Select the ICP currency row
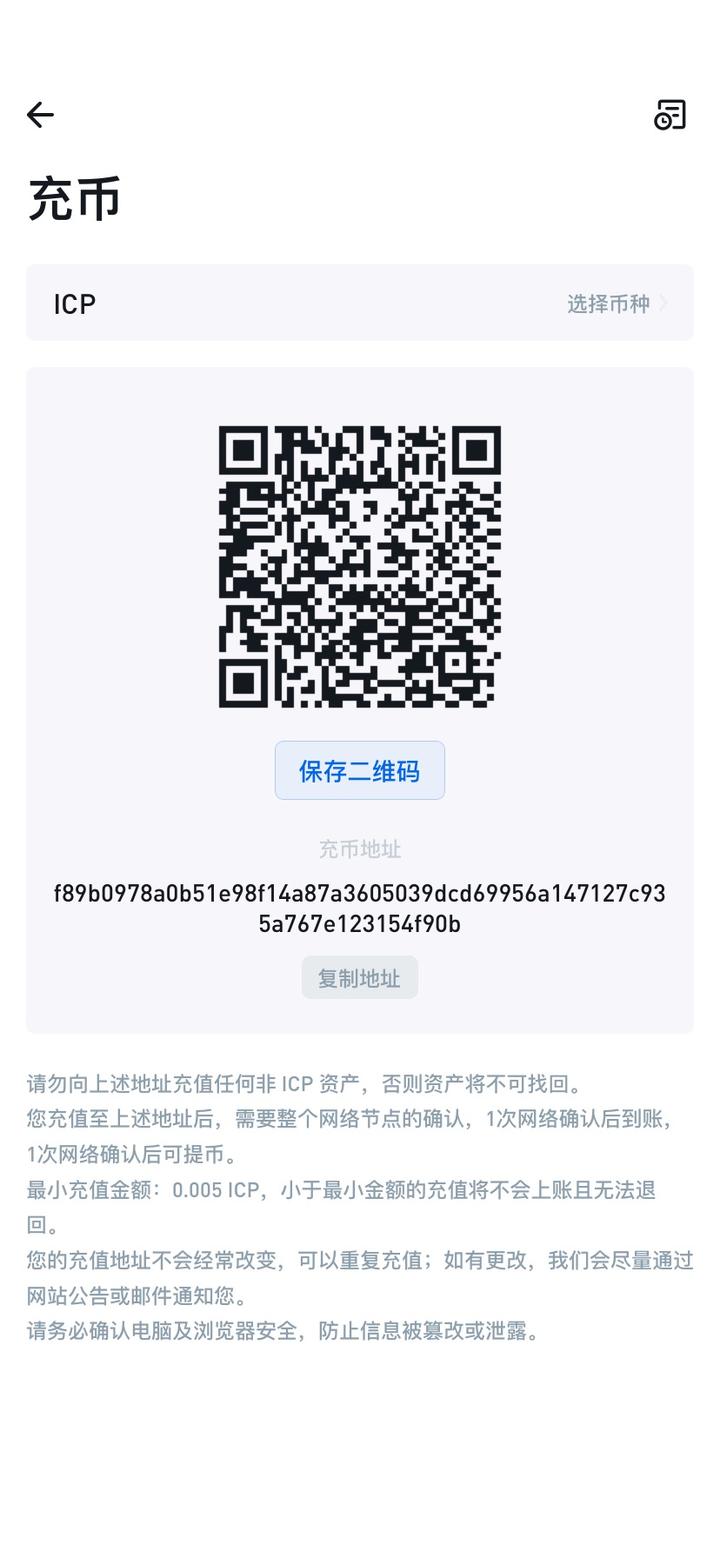Image resolution: width=720 pixels, height=1558 pixels. coord(360,304)
